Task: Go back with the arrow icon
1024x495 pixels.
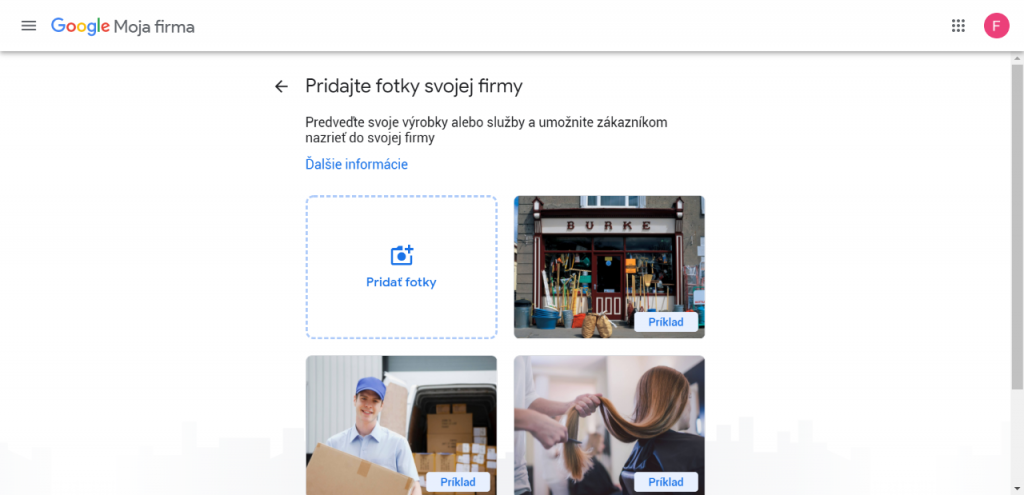Action: (281, 87)
